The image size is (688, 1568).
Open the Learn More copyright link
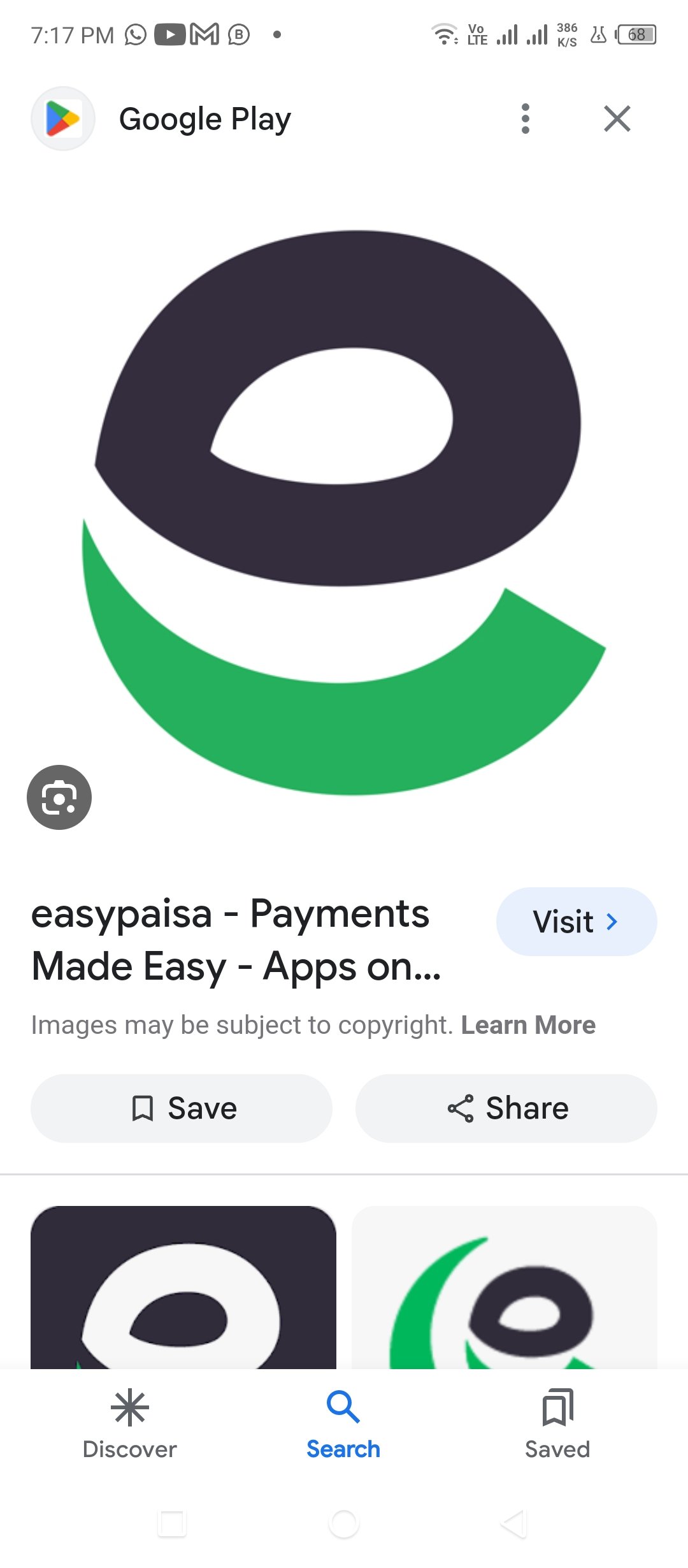[528, 1025]
